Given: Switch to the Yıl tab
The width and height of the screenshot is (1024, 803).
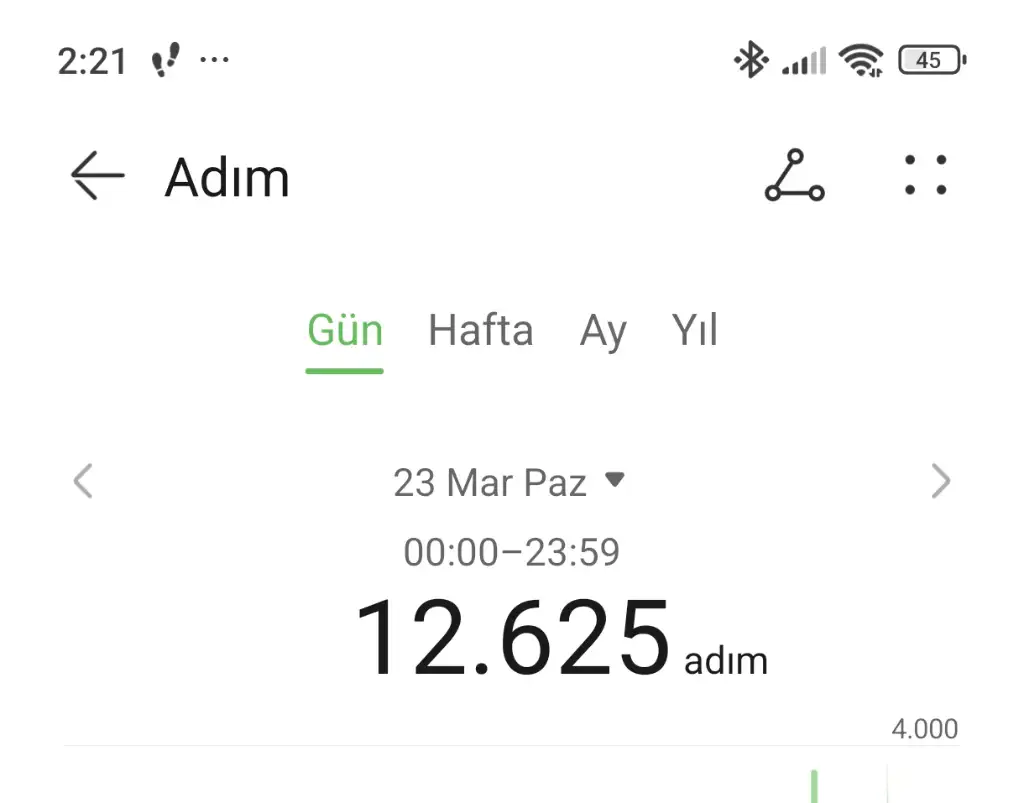Looking at the screenshot, I should coord(695,331).
